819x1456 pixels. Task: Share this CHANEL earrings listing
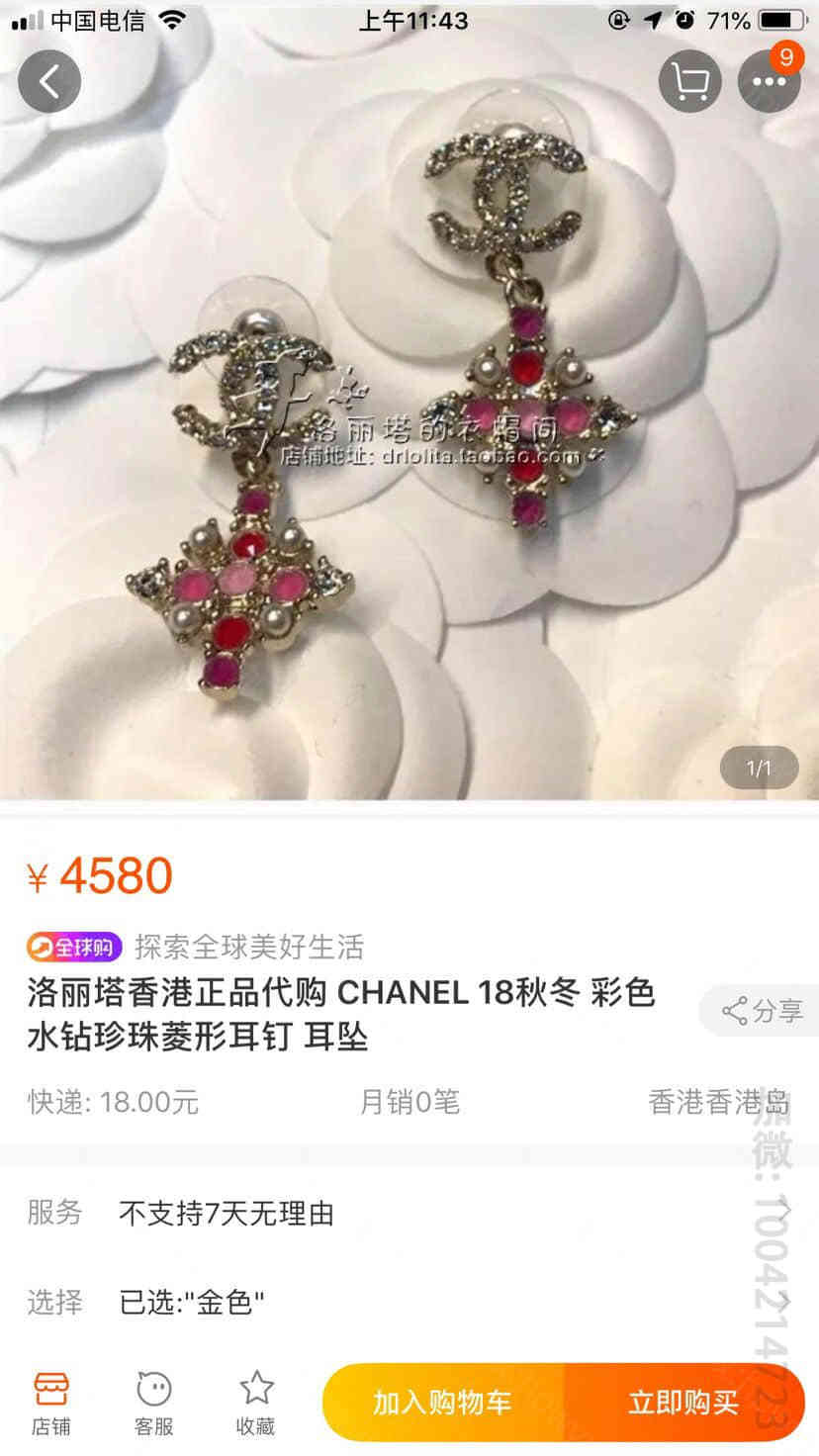tap(762, 1011)
